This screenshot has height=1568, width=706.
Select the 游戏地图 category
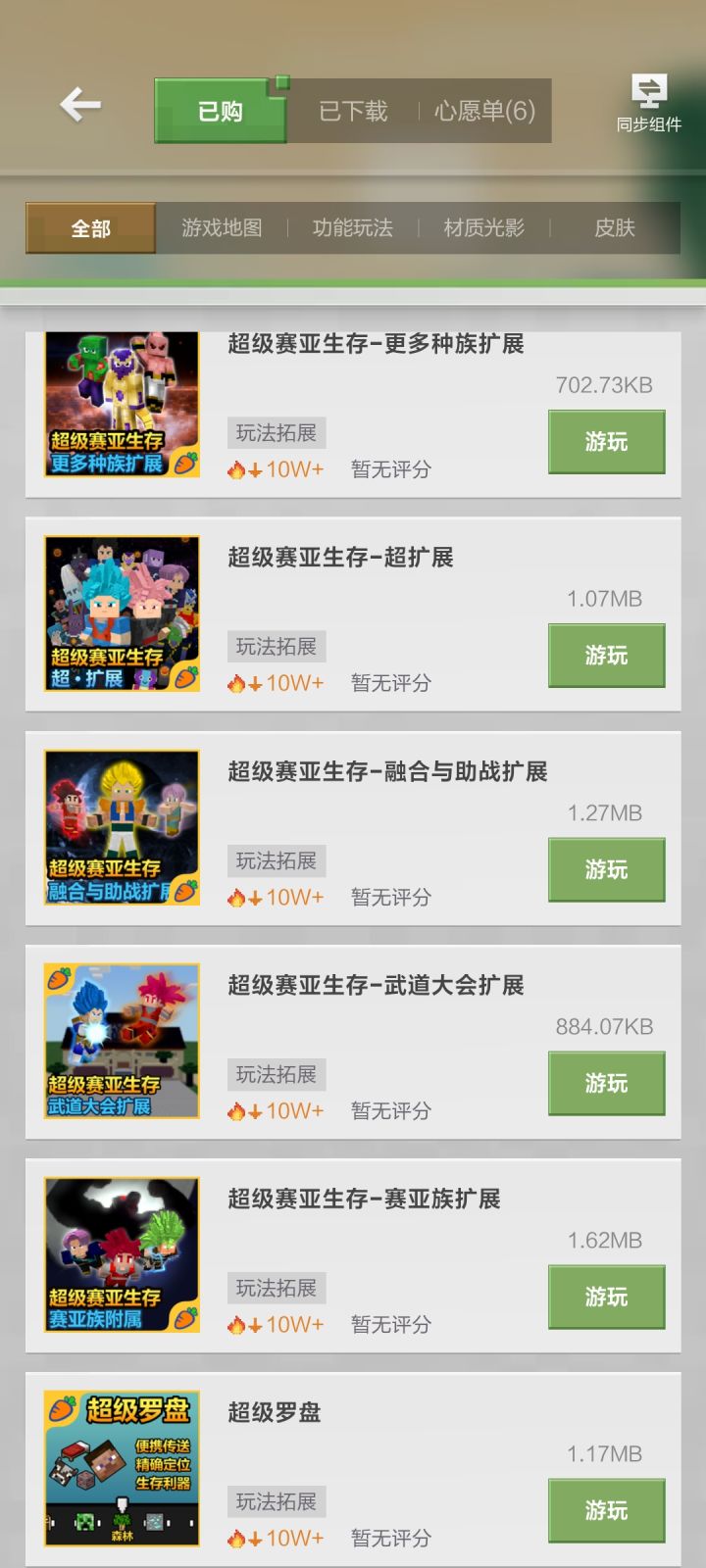tap(219, 227)
